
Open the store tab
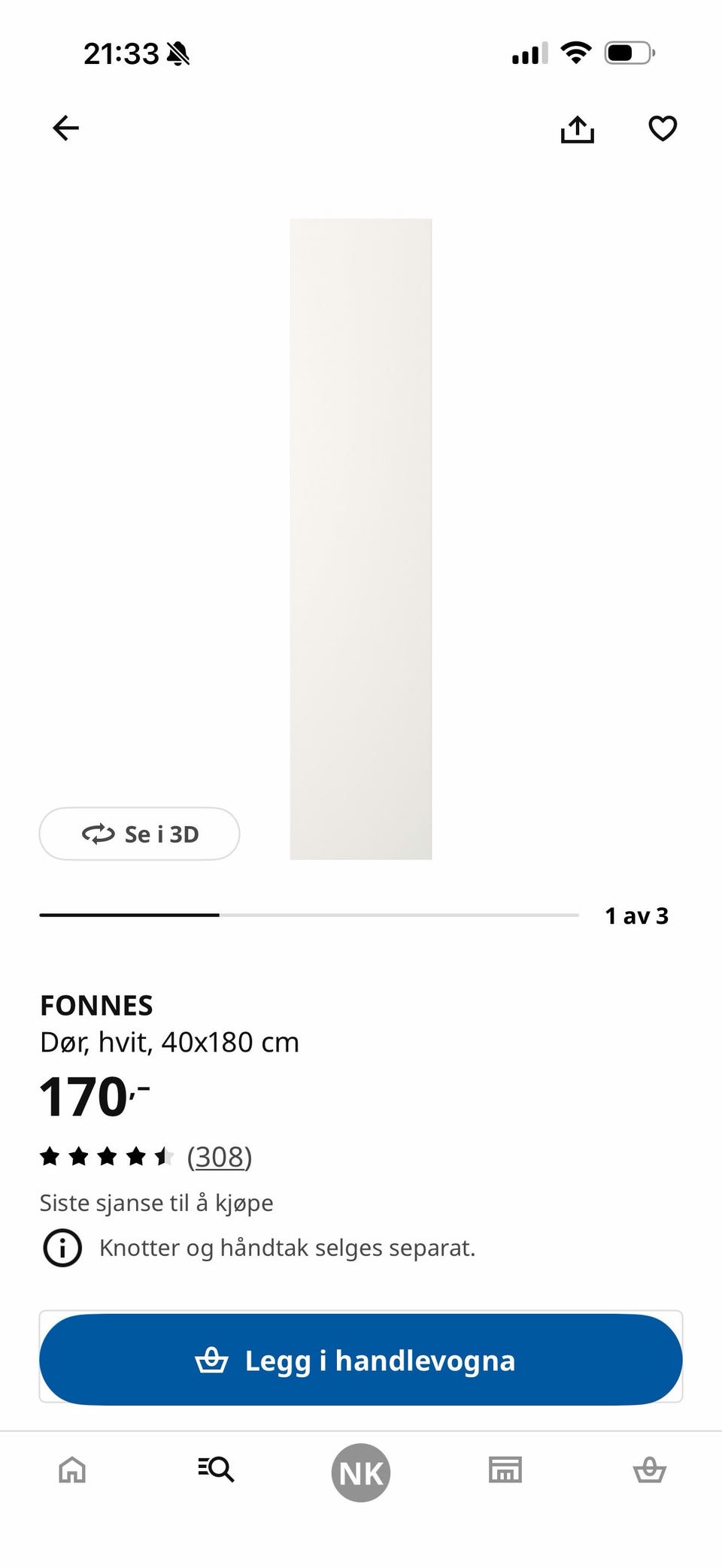505,1469
